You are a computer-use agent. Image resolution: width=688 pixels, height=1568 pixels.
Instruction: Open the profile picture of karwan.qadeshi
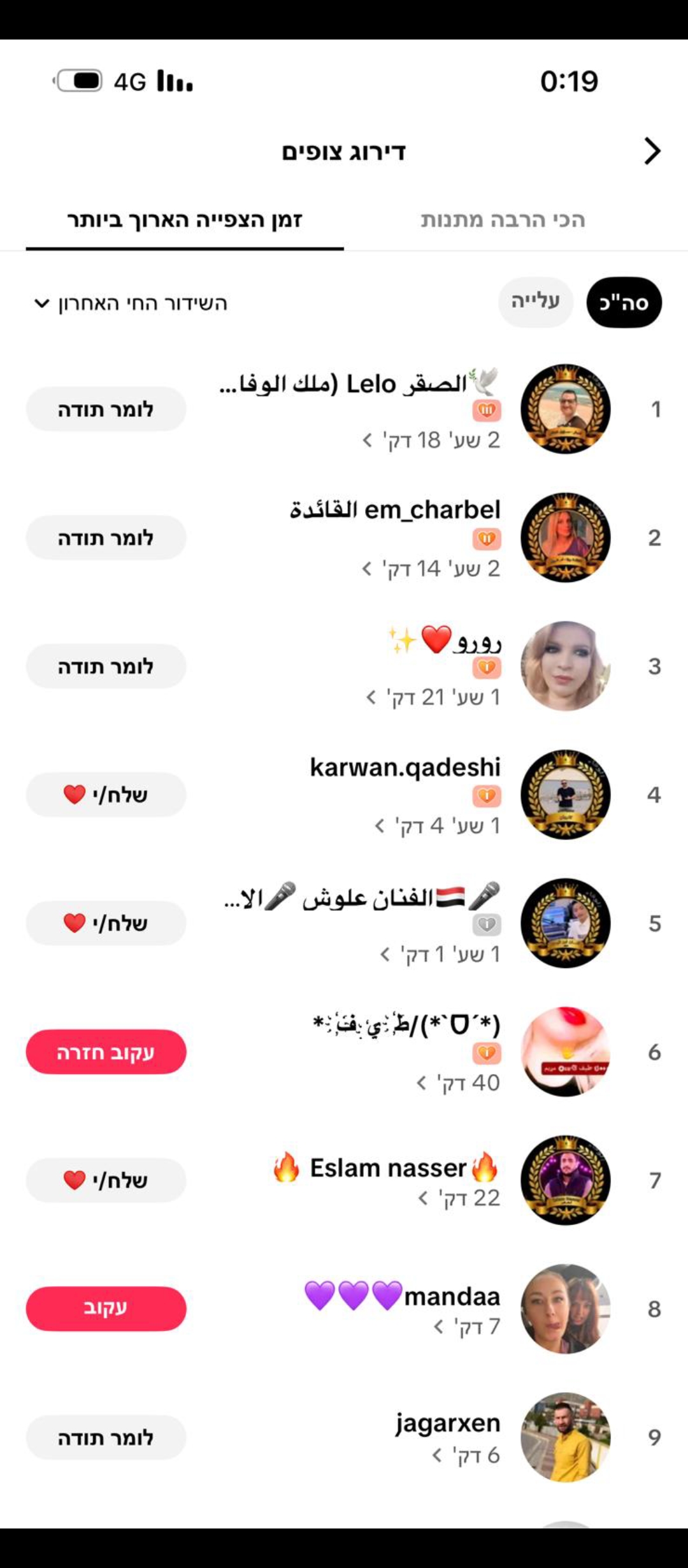565,795
